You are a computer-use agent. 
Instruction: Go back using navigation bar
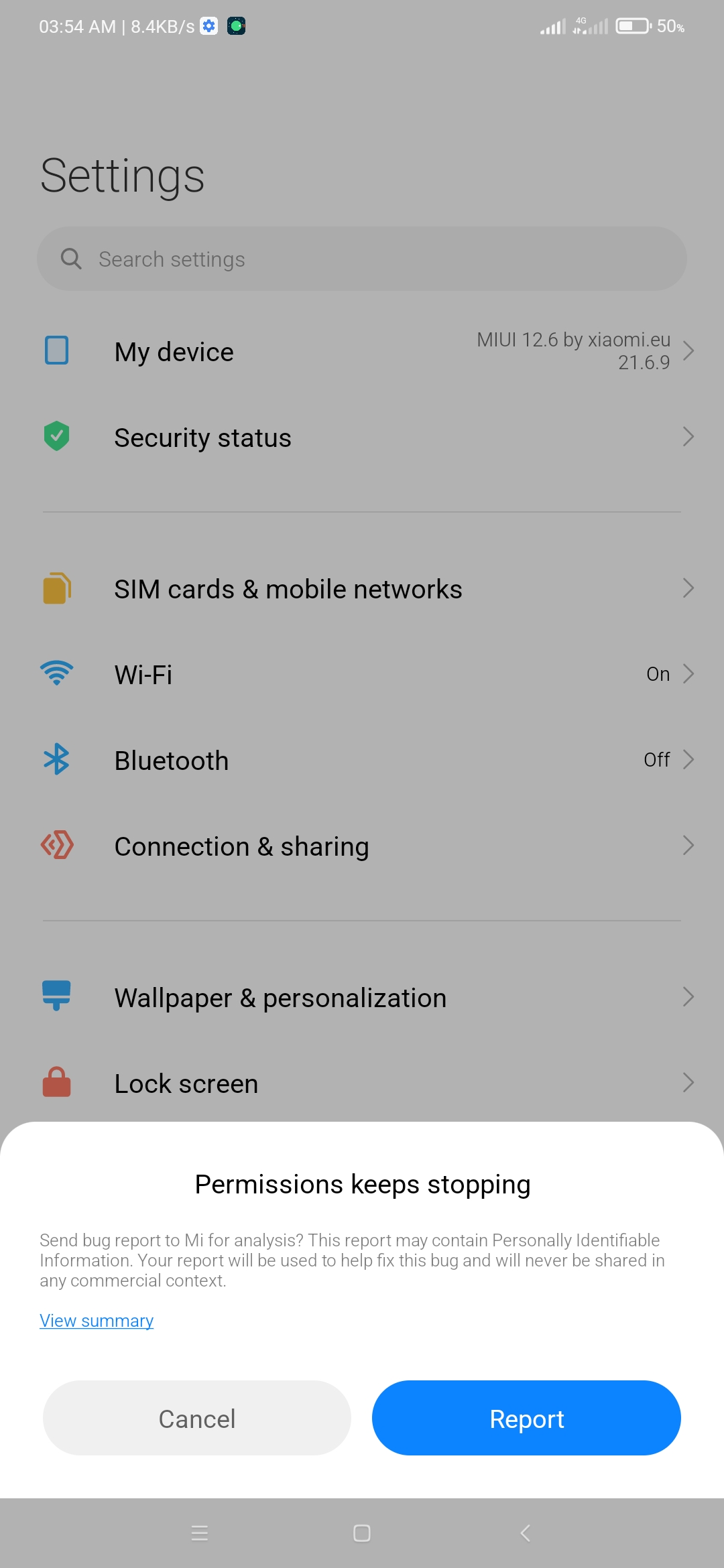(x=525, y=1533)
